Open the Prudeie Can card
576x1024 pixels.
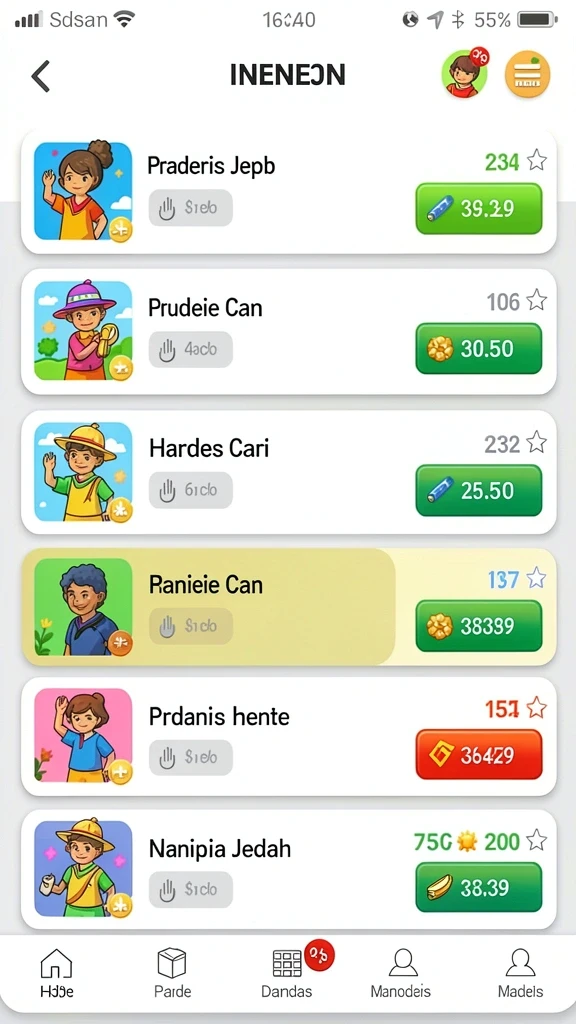289,332
